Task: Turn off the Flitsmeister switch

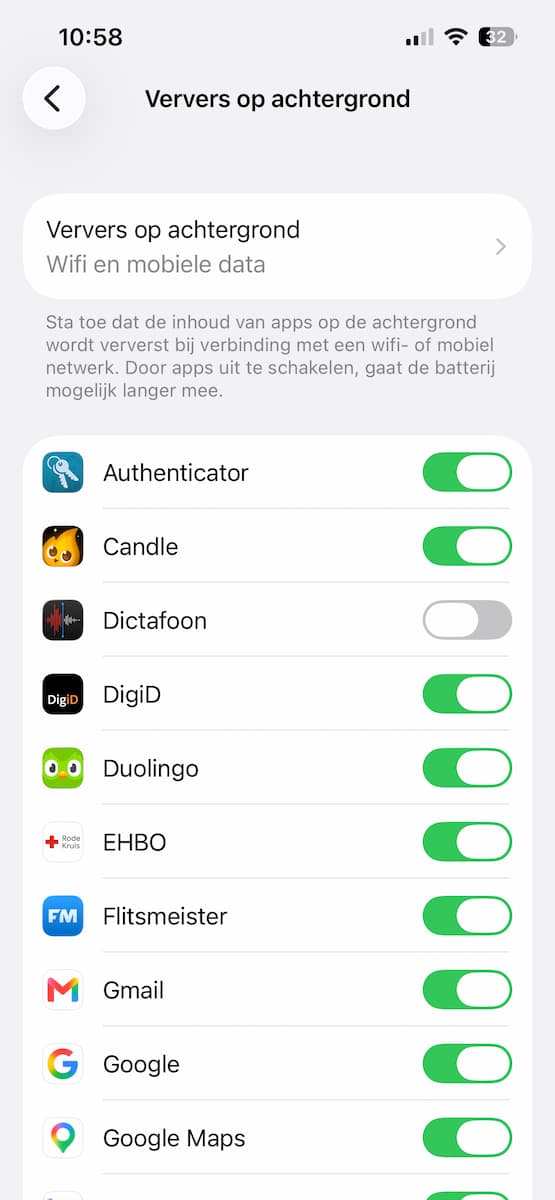Action: (467, 916)
